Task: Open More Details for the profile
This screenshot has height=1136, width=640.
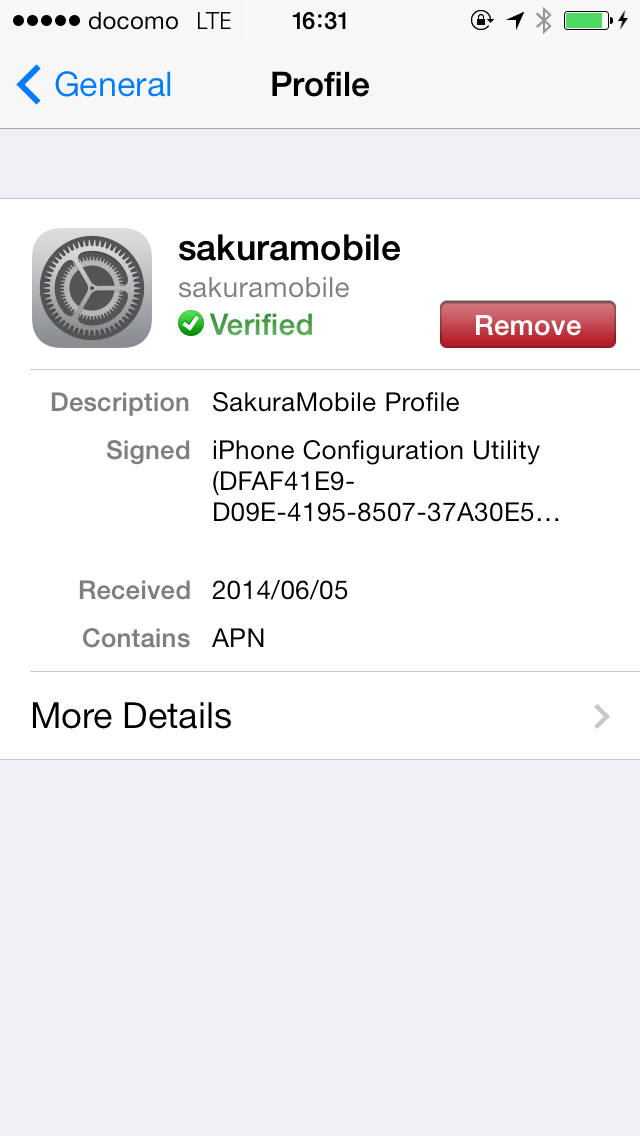Action: pos(320,716)
